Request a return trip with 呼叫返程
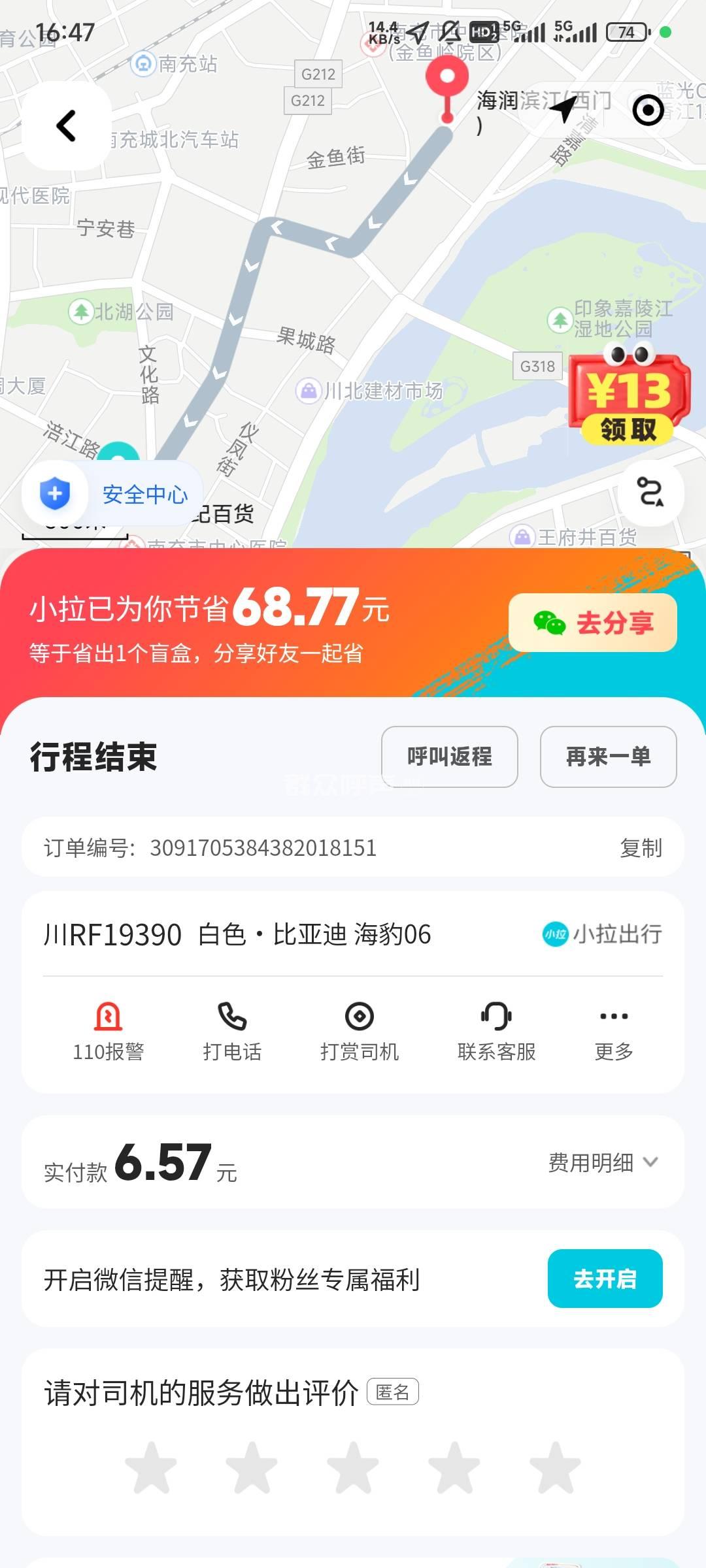 (x=449, y=757)
